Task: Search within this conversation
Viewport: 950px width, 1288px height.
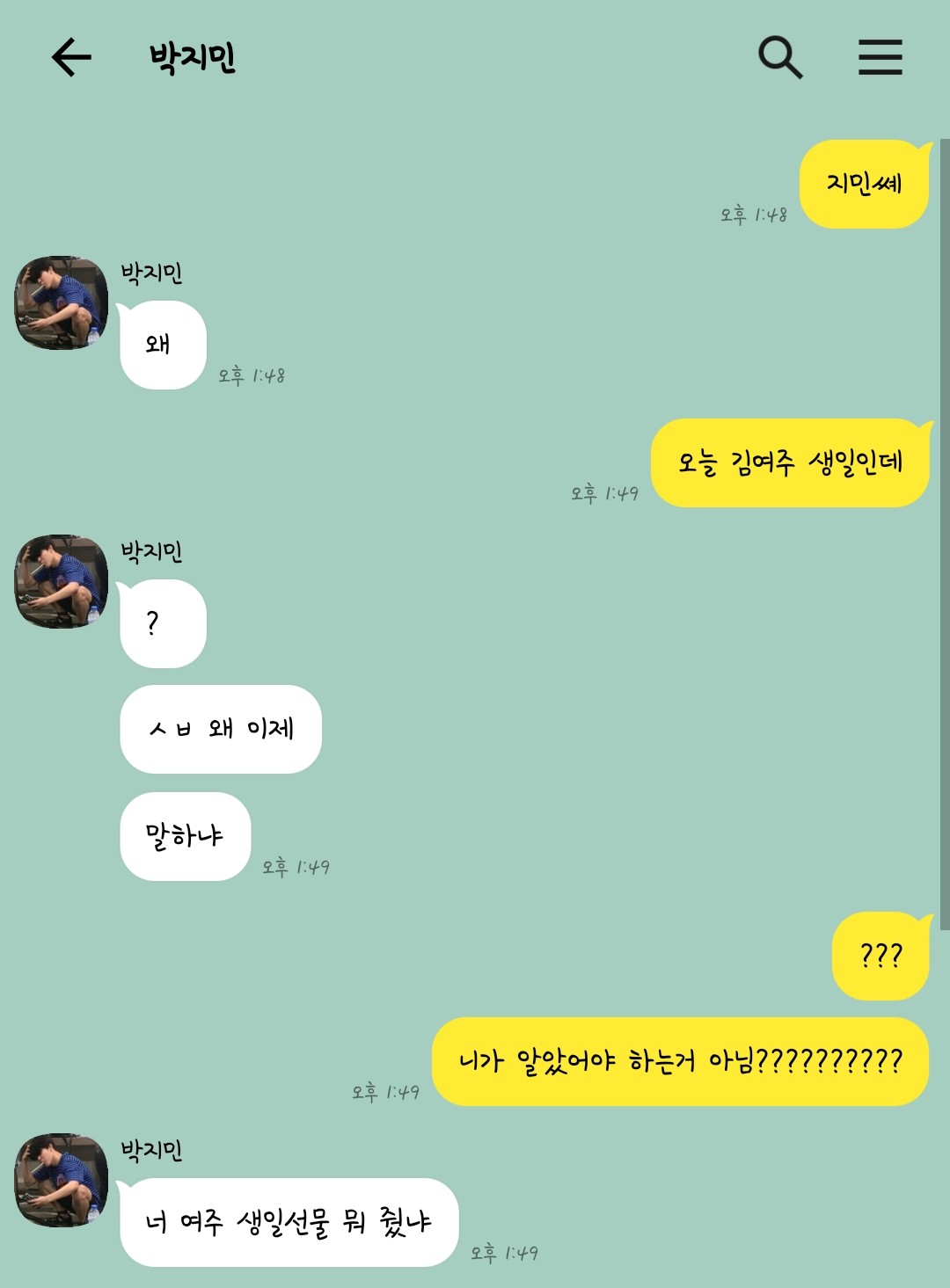Action: tap(779, 58)
